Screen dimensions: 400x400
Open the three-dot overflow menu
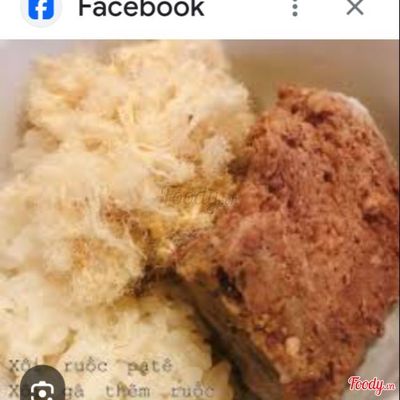[x=295, y=7]
